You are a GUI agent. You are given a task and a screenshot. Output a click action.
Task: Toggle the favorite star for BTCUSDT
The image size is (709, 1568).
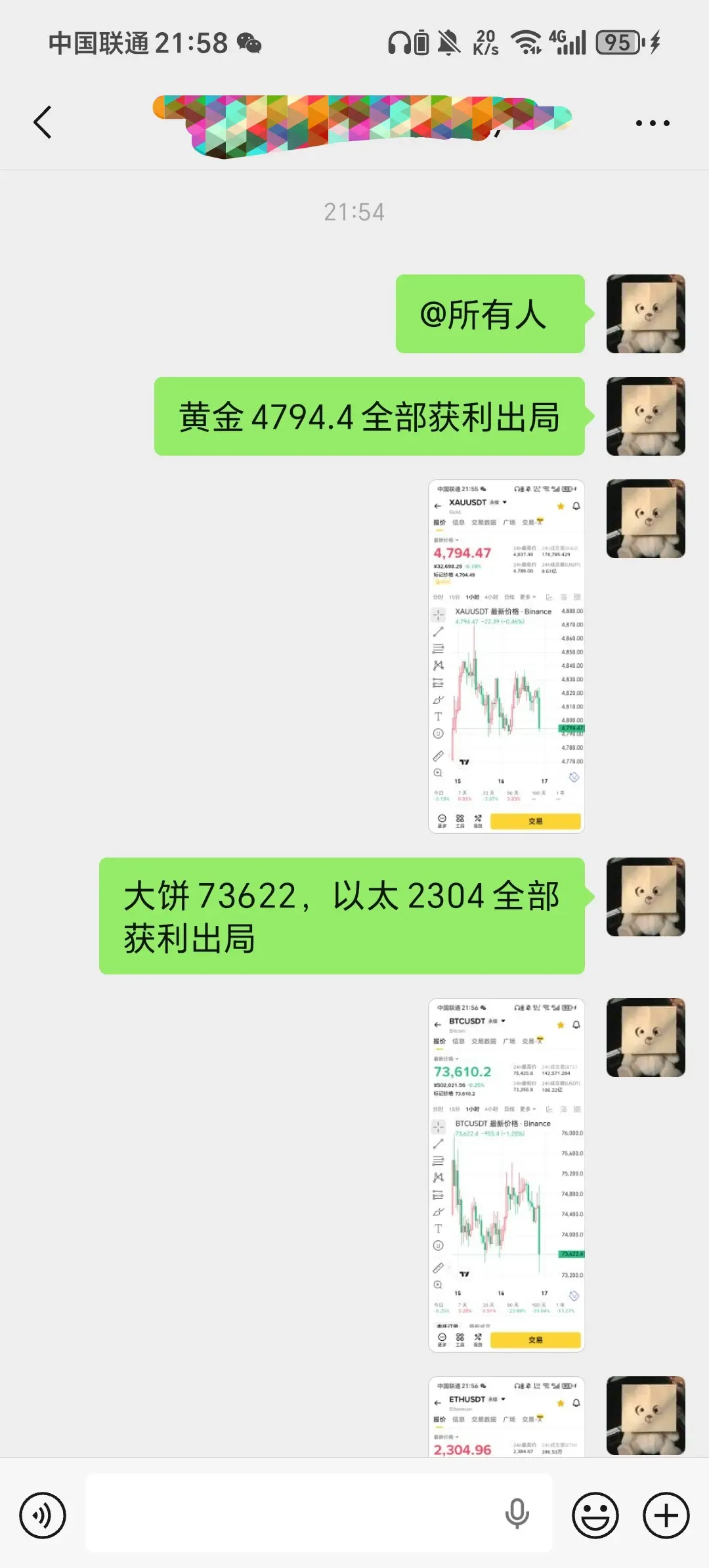point(561,1024)
